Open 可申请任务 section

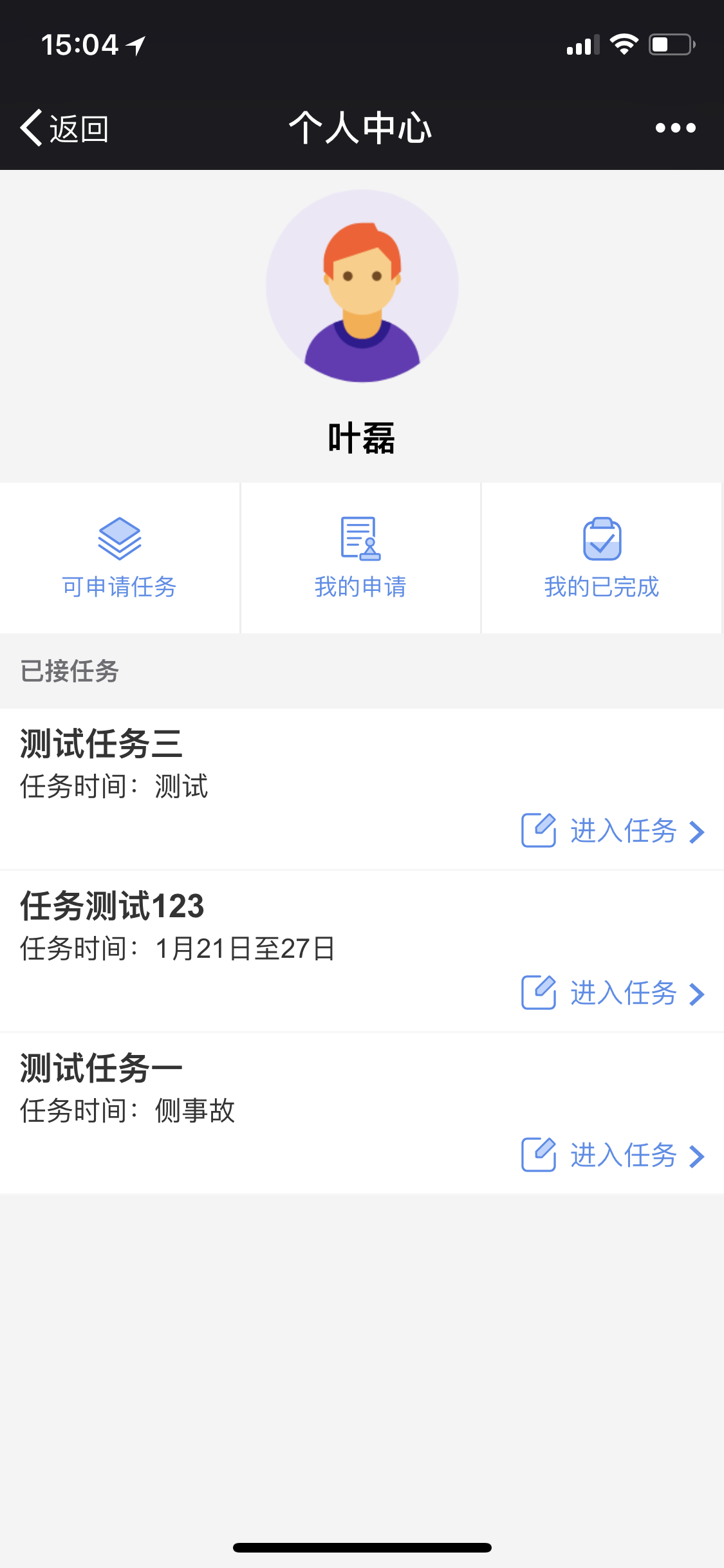120,558
